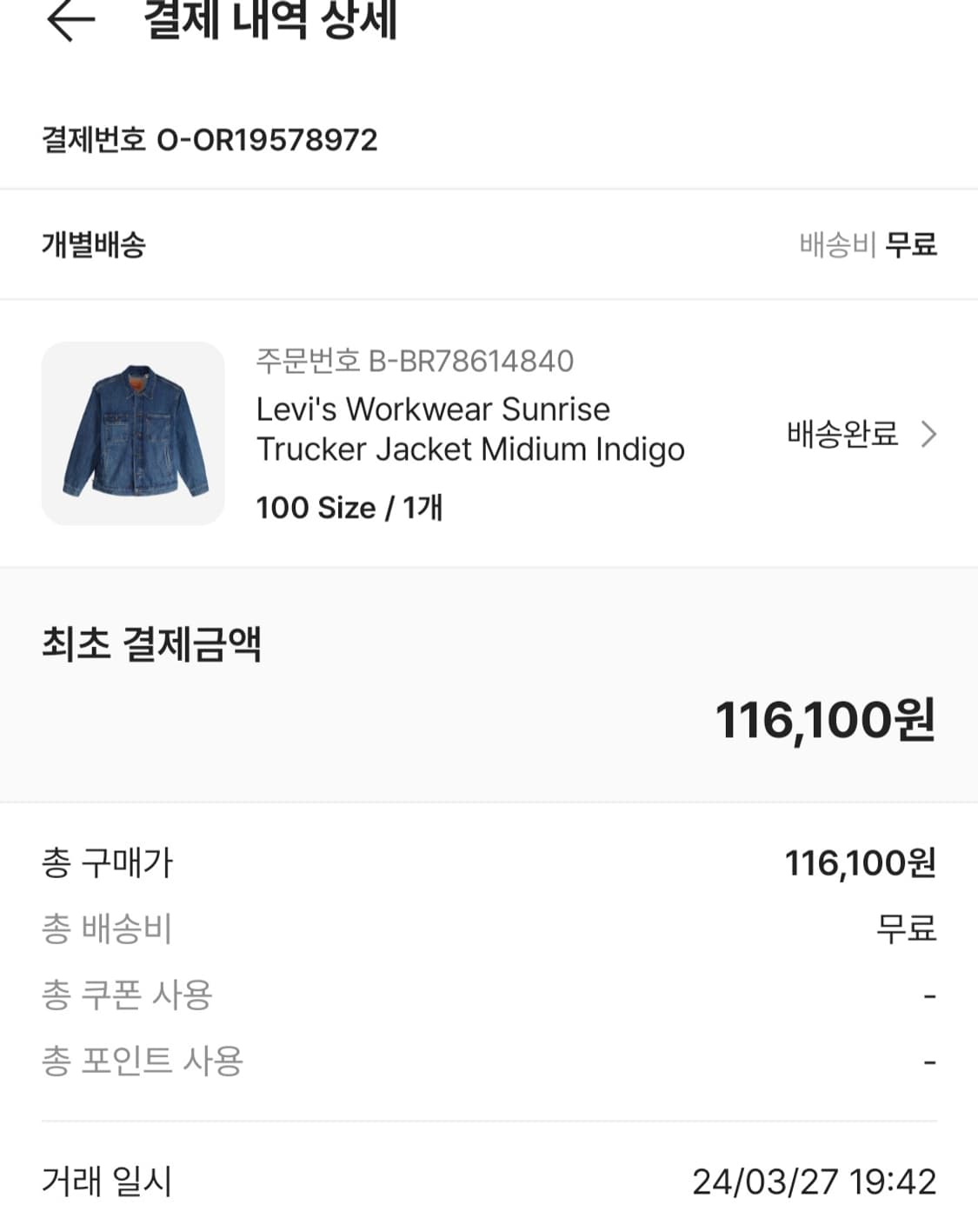Click the 배송완료 delivery status label
This screenshot has width=978, height=1232.
(x=840, y=435)
